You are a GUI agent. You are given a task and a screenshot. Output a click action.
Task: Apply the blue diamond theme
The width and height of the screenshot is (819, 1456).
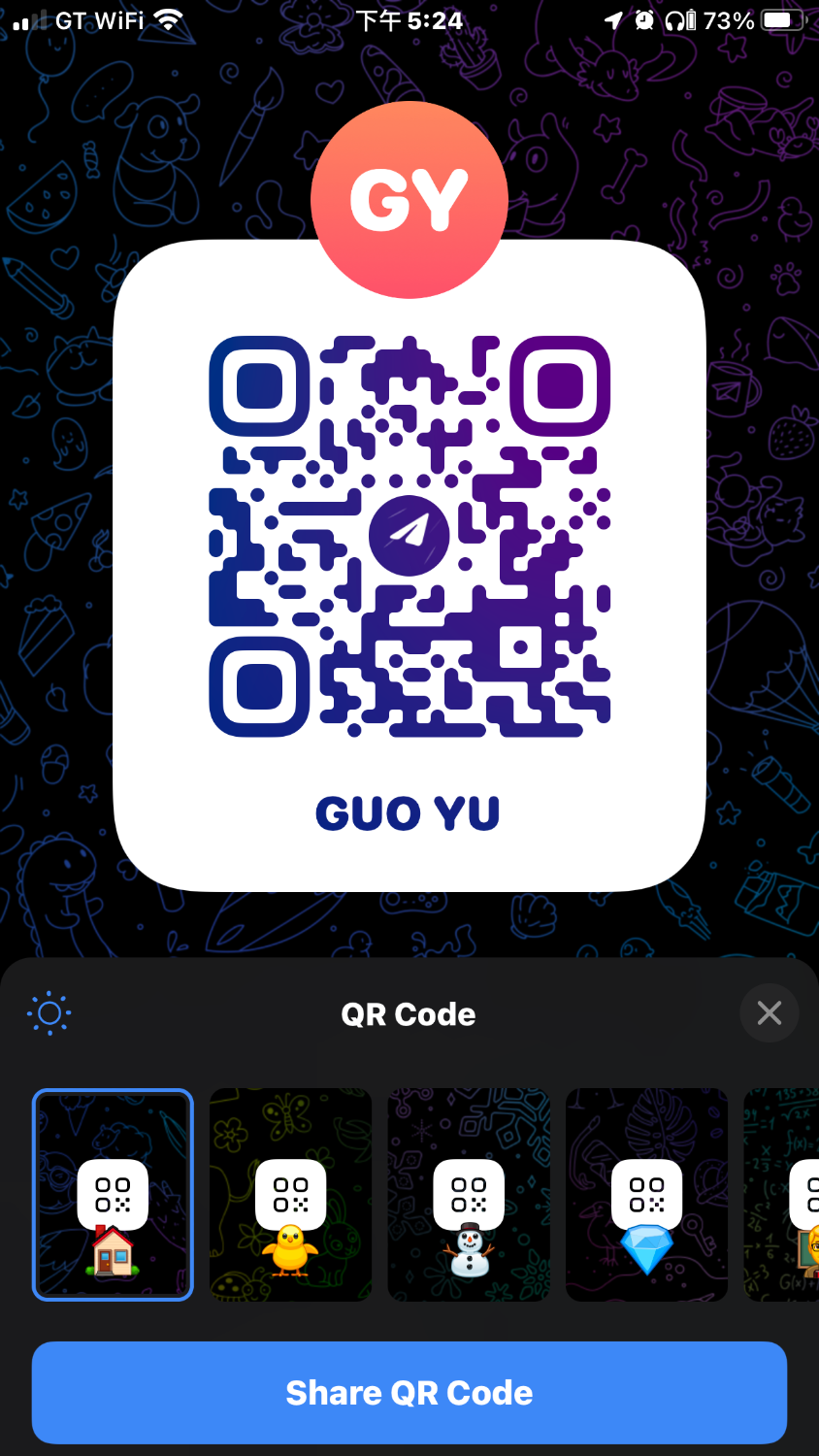click(646, 1195)
